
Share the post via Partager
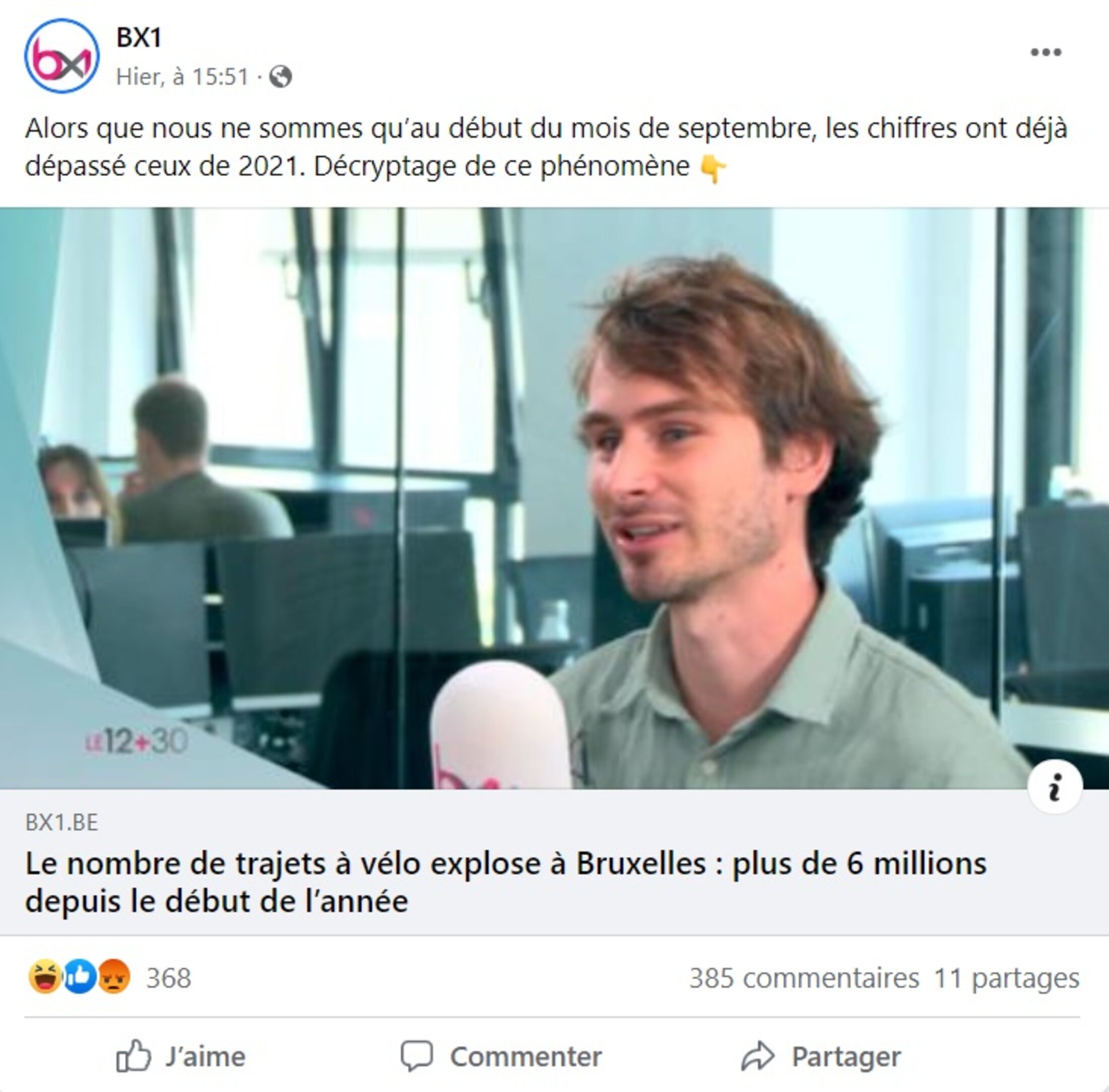coord(822,1056)
